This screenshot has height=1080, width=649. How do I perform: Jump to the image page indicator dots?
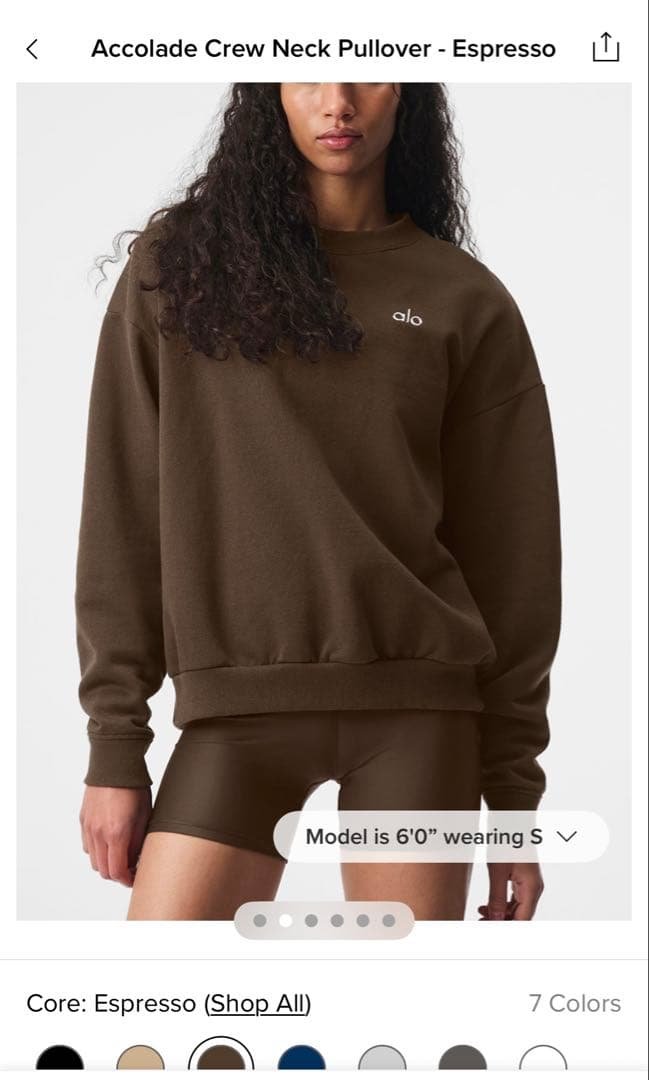[x=324, y=920]
